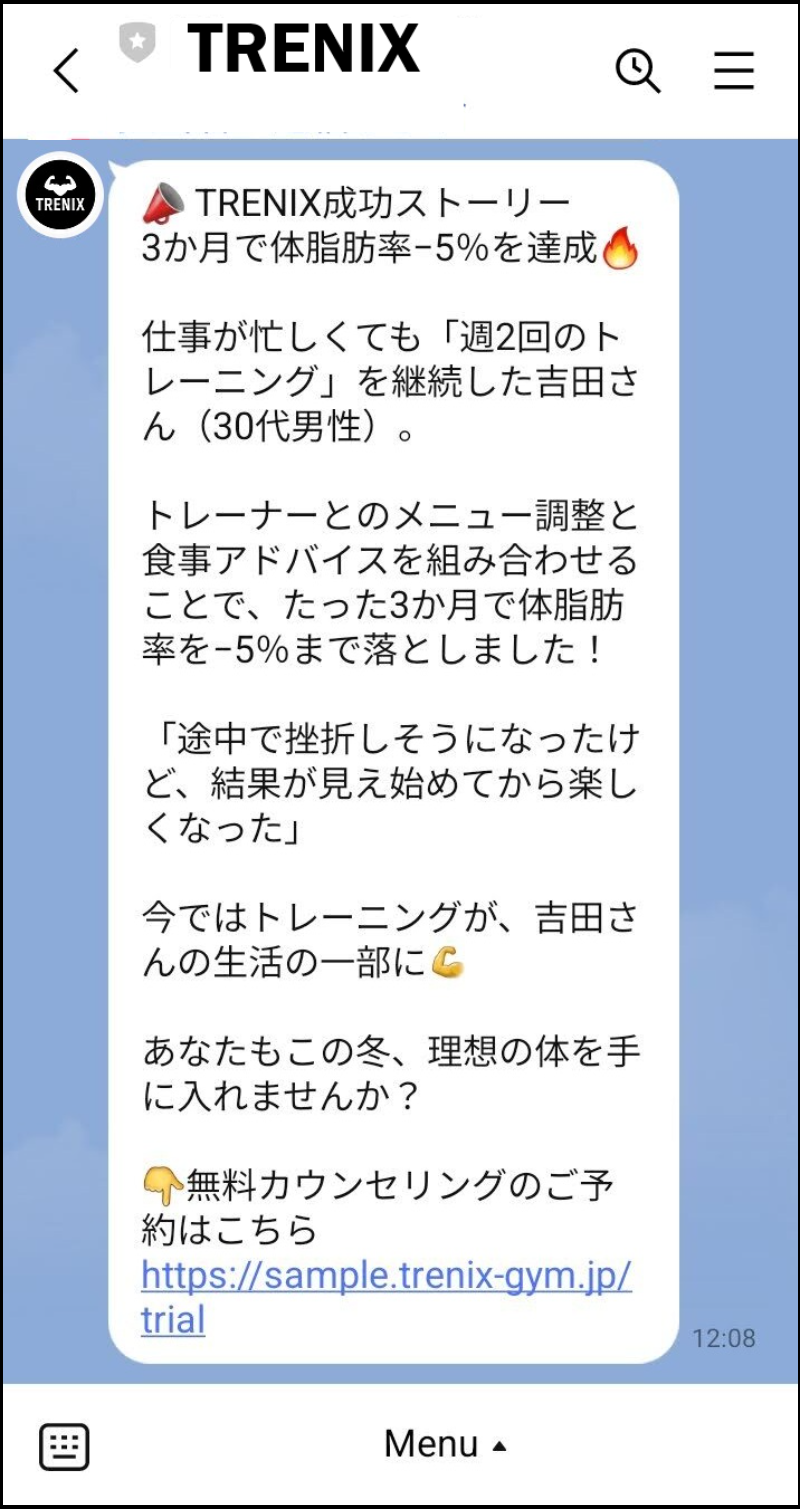Screen dimensions: 800x1509
Task: Open the overflow options via the triple-line button
Action: click(x=734, y=70)
